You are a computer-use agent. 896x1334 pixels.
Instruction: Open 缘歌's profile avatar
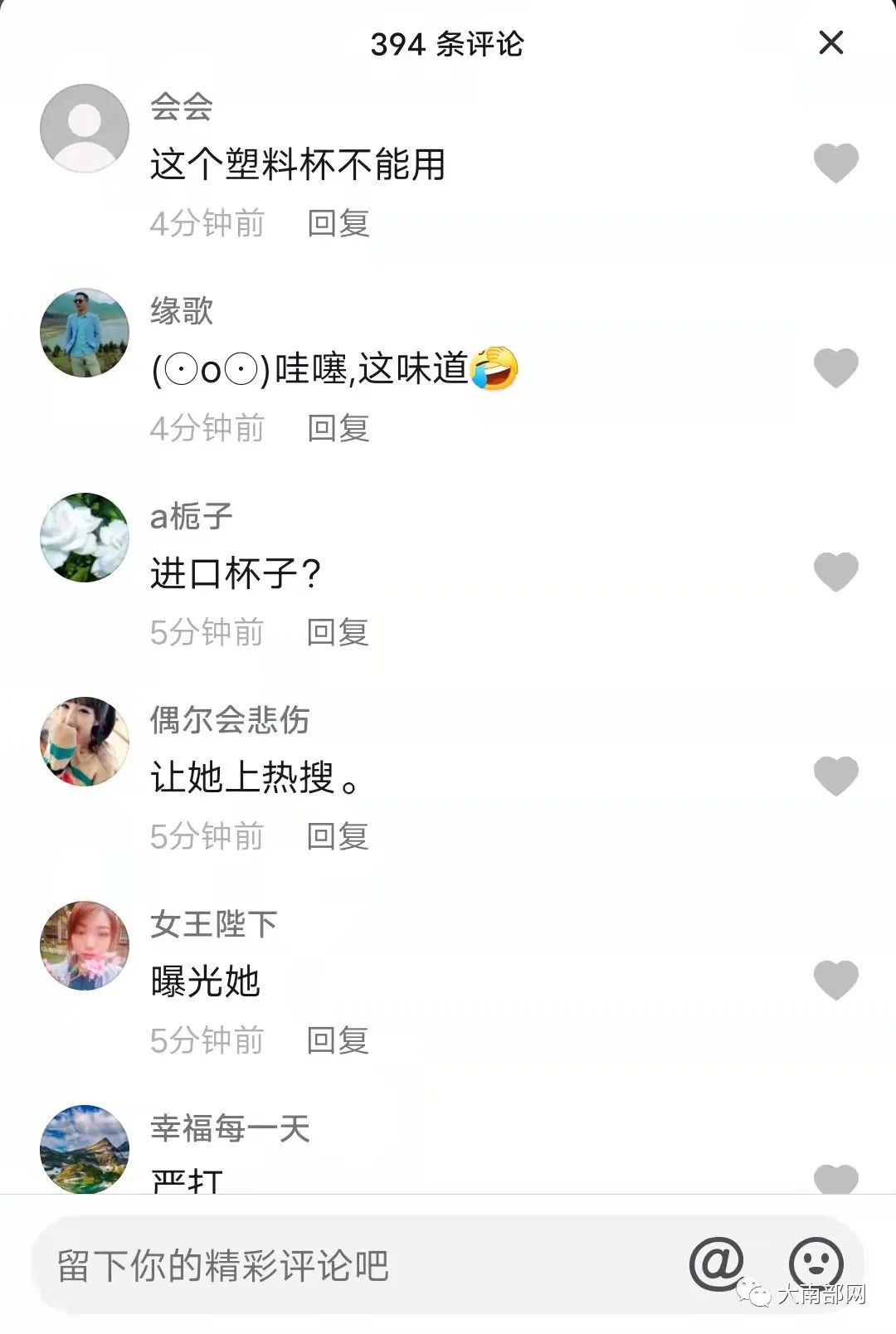click(85, 333)
